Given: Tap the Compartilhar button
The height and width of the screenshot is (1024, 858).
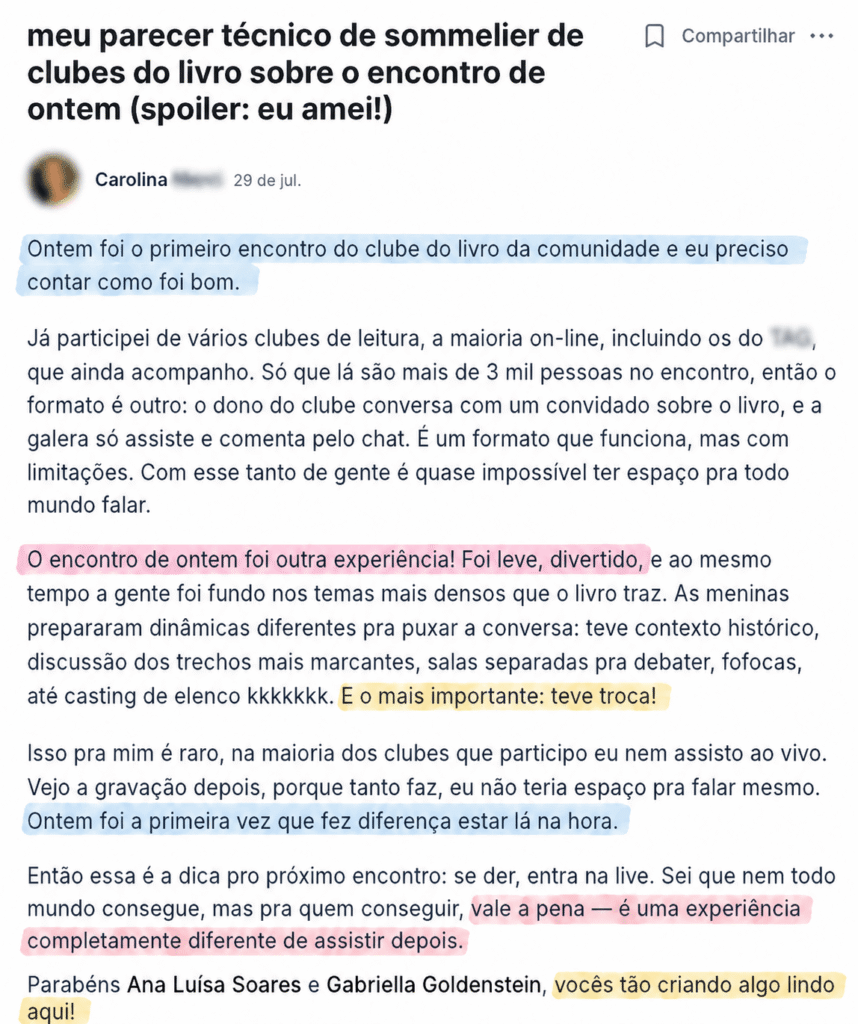Looking at the screenshot, I should [738, 36].
